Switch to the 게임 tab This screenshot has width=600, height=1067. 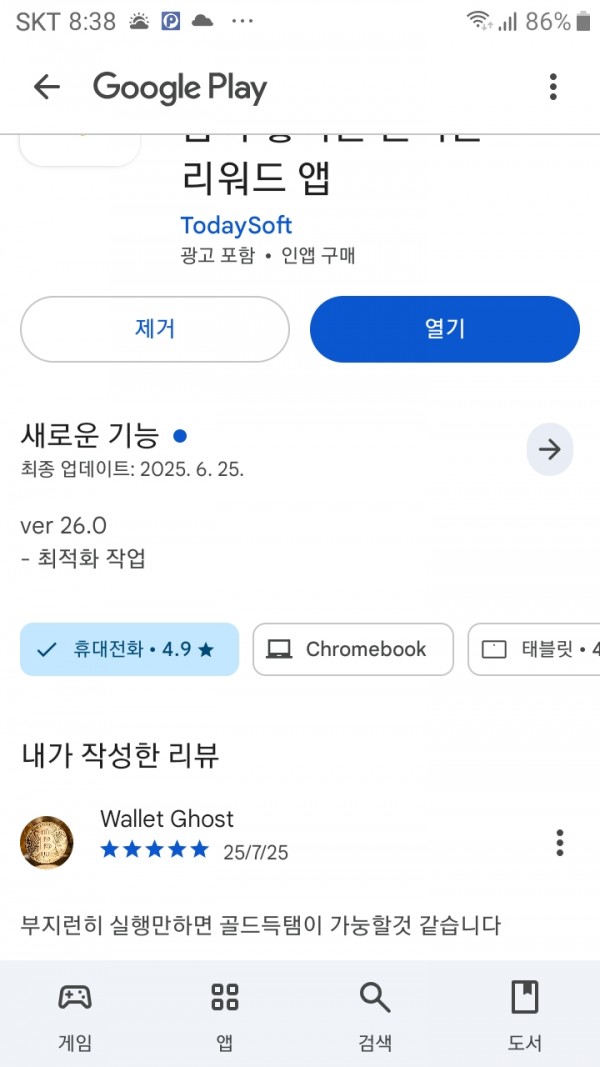75,1014
